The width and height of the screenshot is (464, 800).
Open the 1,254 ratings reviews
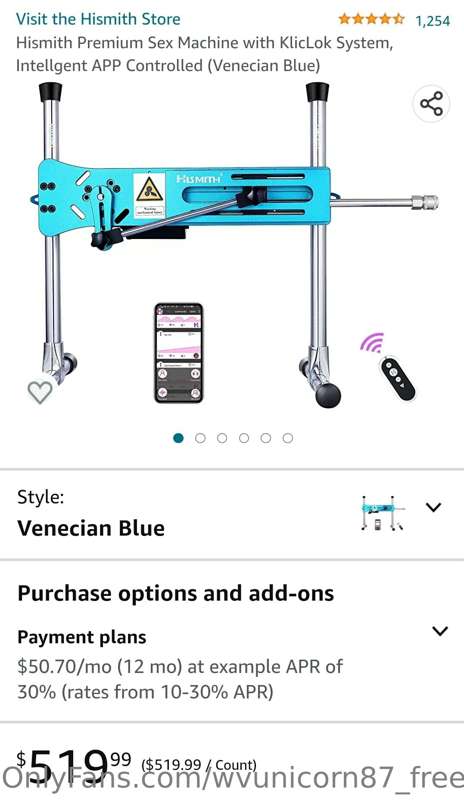click(x=432, y=21)
